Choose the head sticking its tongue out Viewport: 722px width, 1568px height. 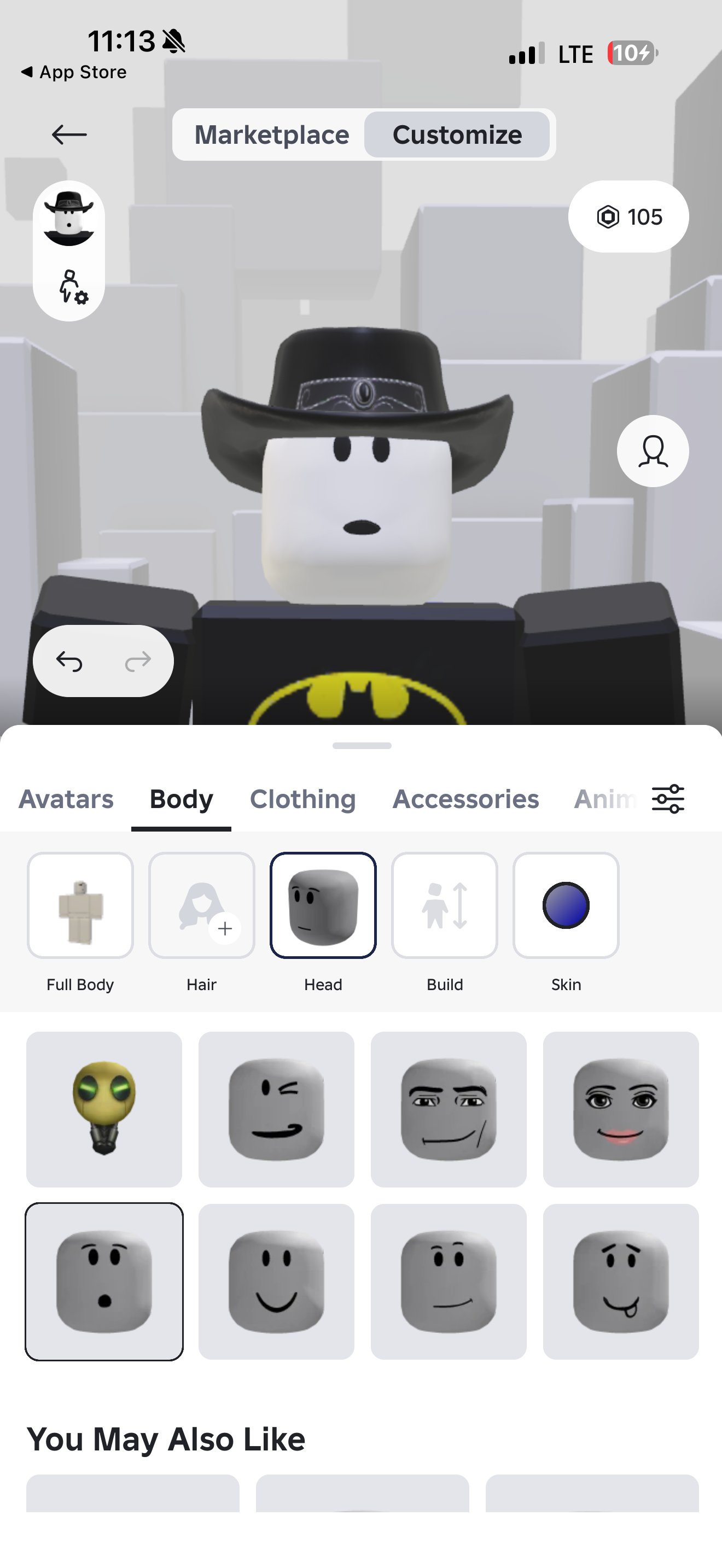click(621, 1282)
